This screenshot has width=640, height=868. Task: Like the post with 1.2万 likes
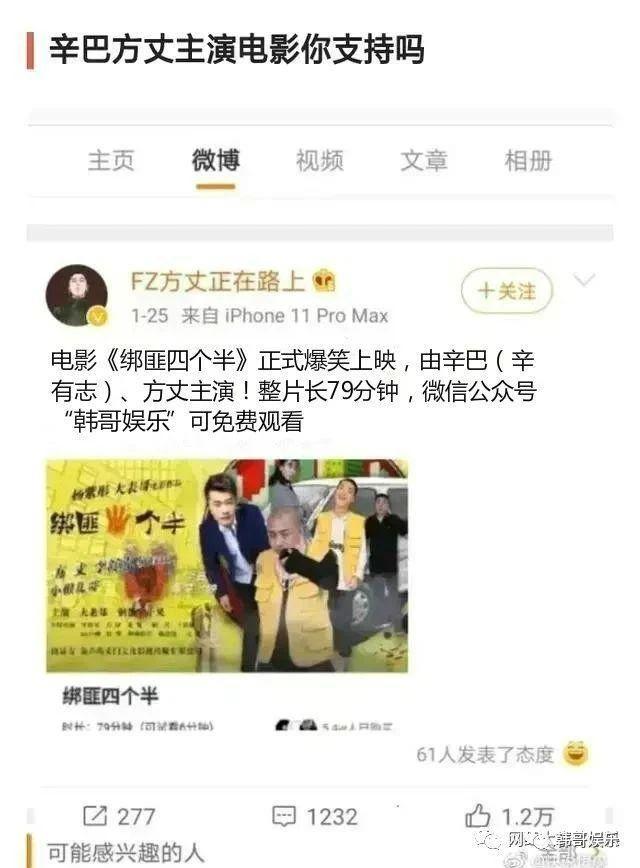[508, 816]
